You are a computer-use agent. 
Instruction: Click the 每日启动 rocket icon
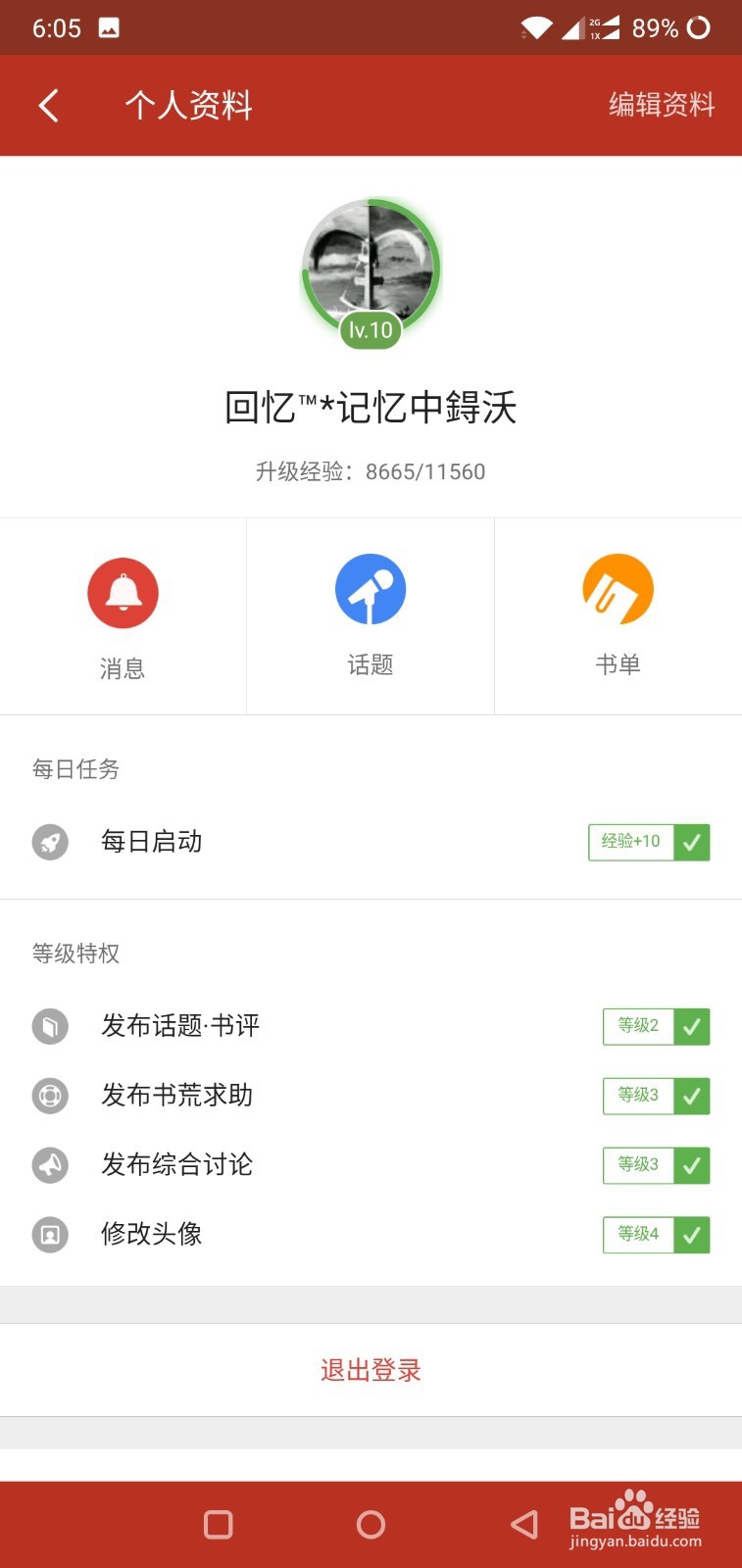pos(50,842)
